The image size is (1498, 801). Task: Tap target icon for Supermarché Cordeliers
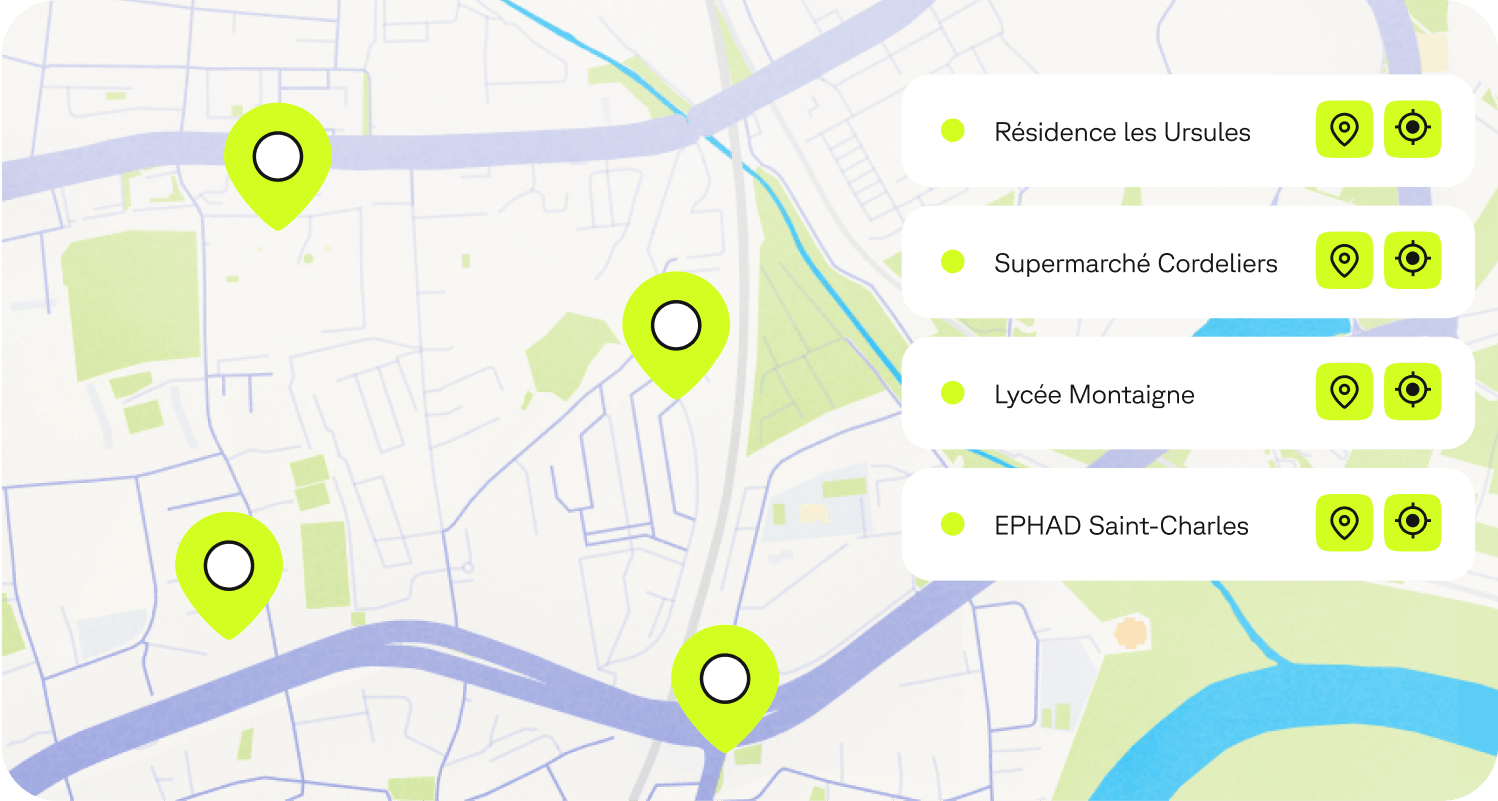click(1412, 260)
